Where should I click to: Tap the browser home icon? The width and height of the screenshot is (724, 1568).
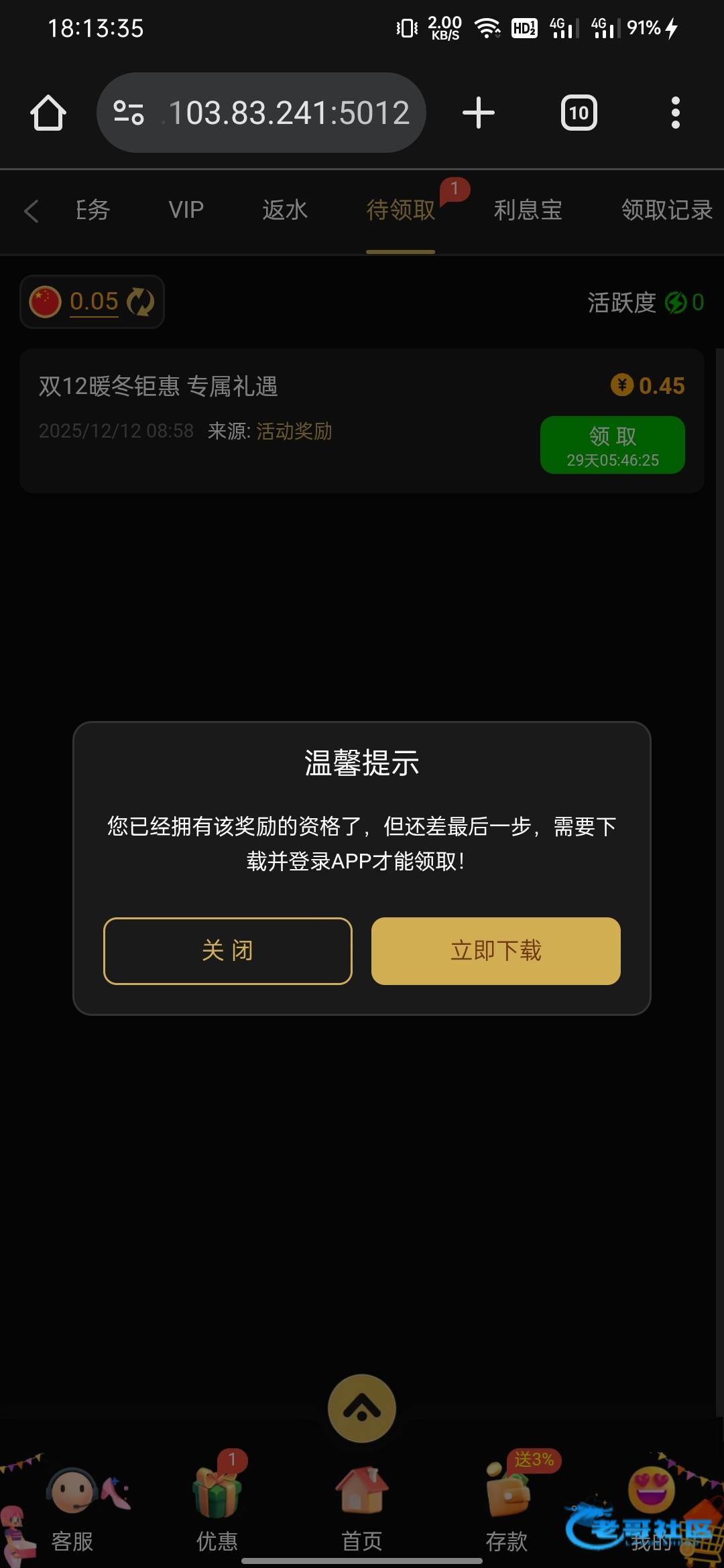point(48,113)
